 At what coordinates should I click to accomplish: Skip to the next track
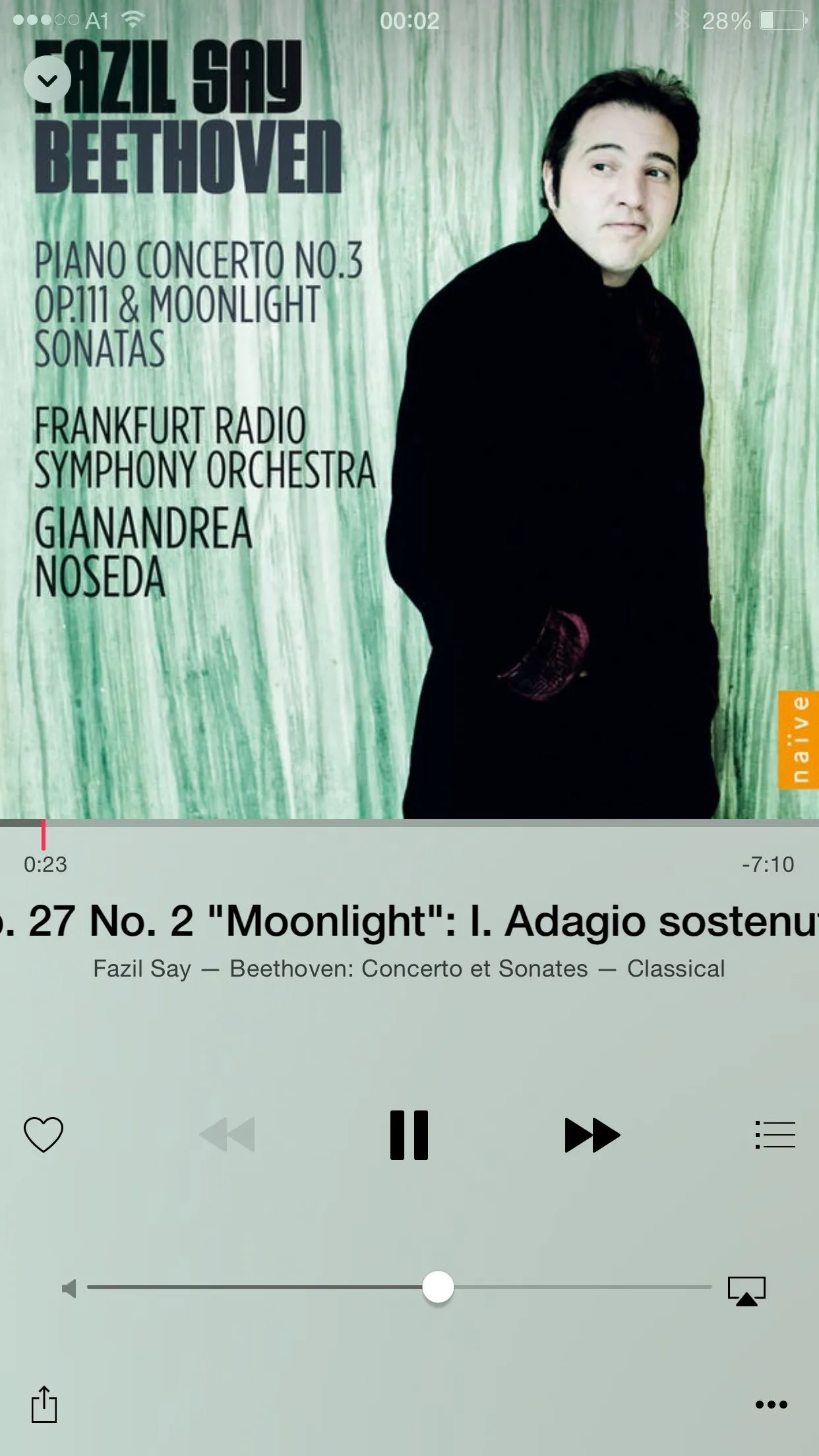tap(591, 1134)
